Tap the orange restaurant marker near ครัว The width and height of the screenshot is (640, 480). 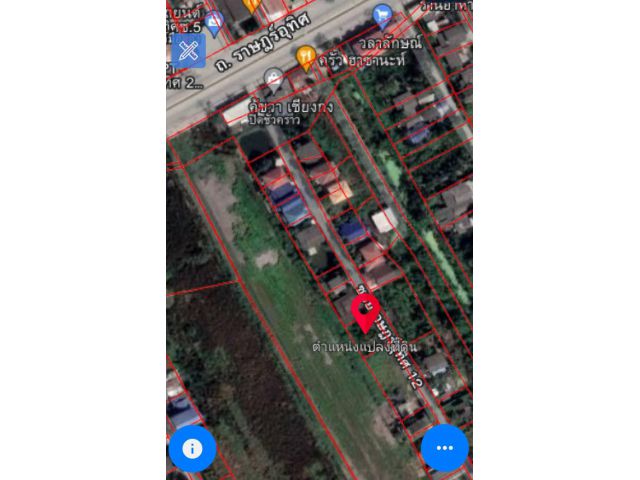306,56
